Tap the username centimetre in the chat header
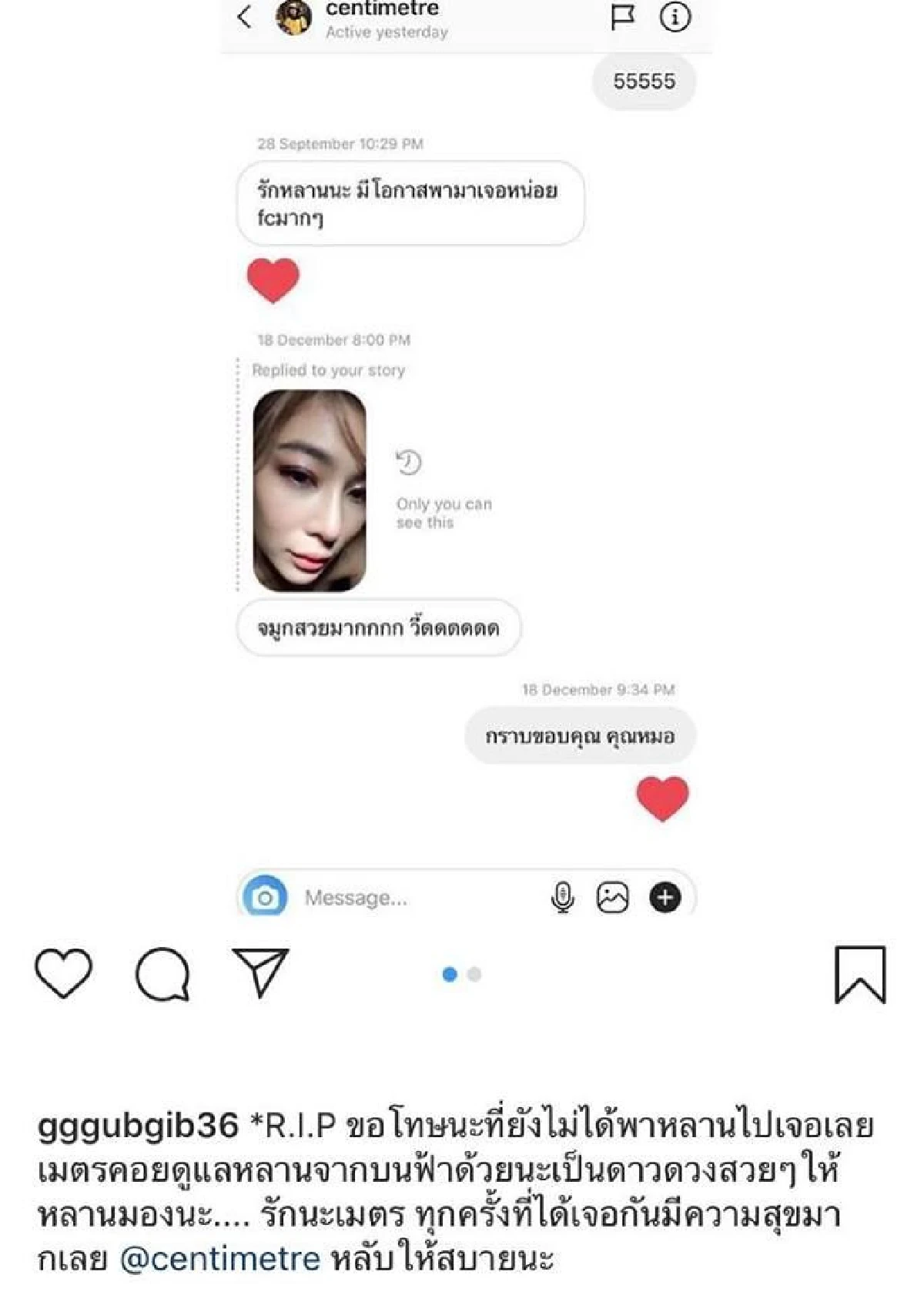The image size is (924, 1295). click(x=383, y=8)
